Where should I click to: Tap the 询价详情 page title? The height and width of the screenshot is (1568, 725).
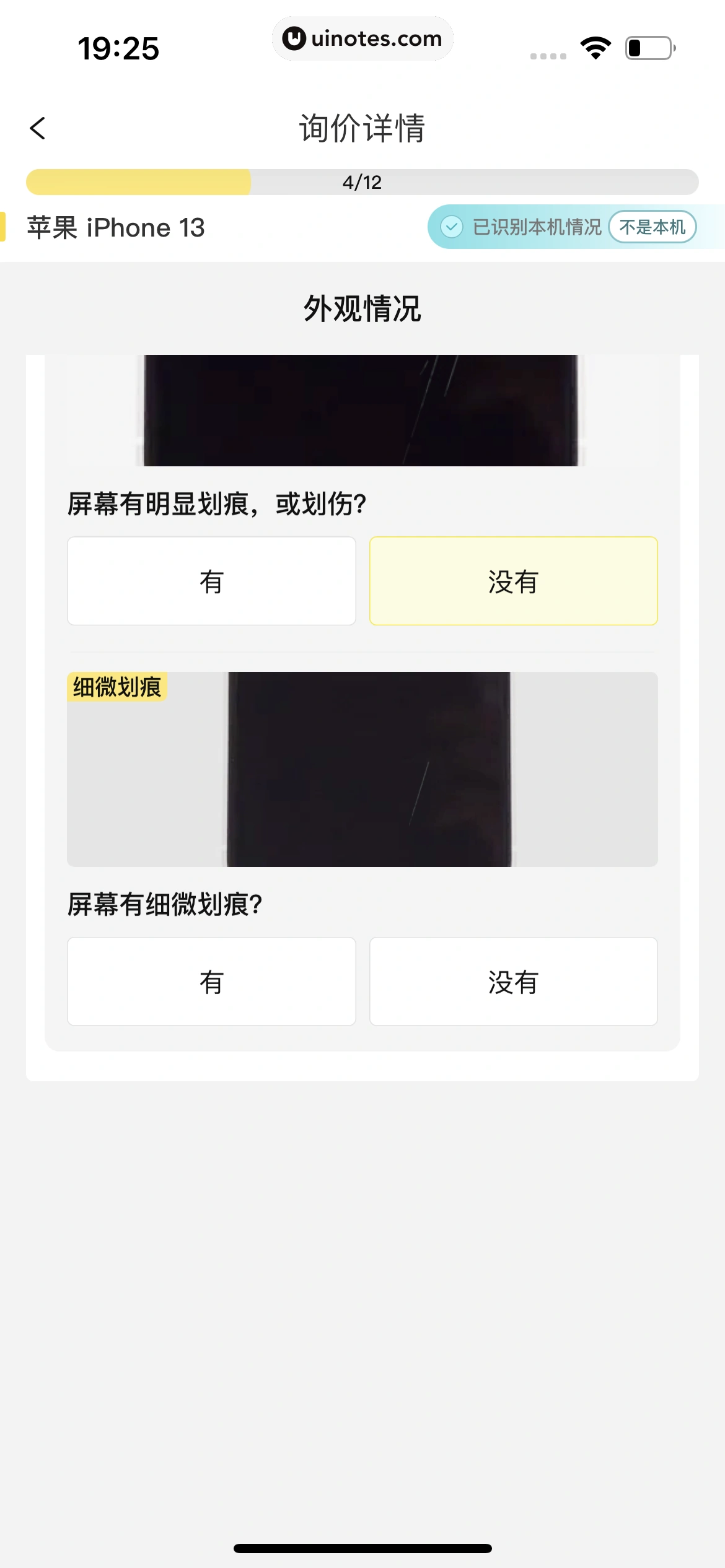362,128
